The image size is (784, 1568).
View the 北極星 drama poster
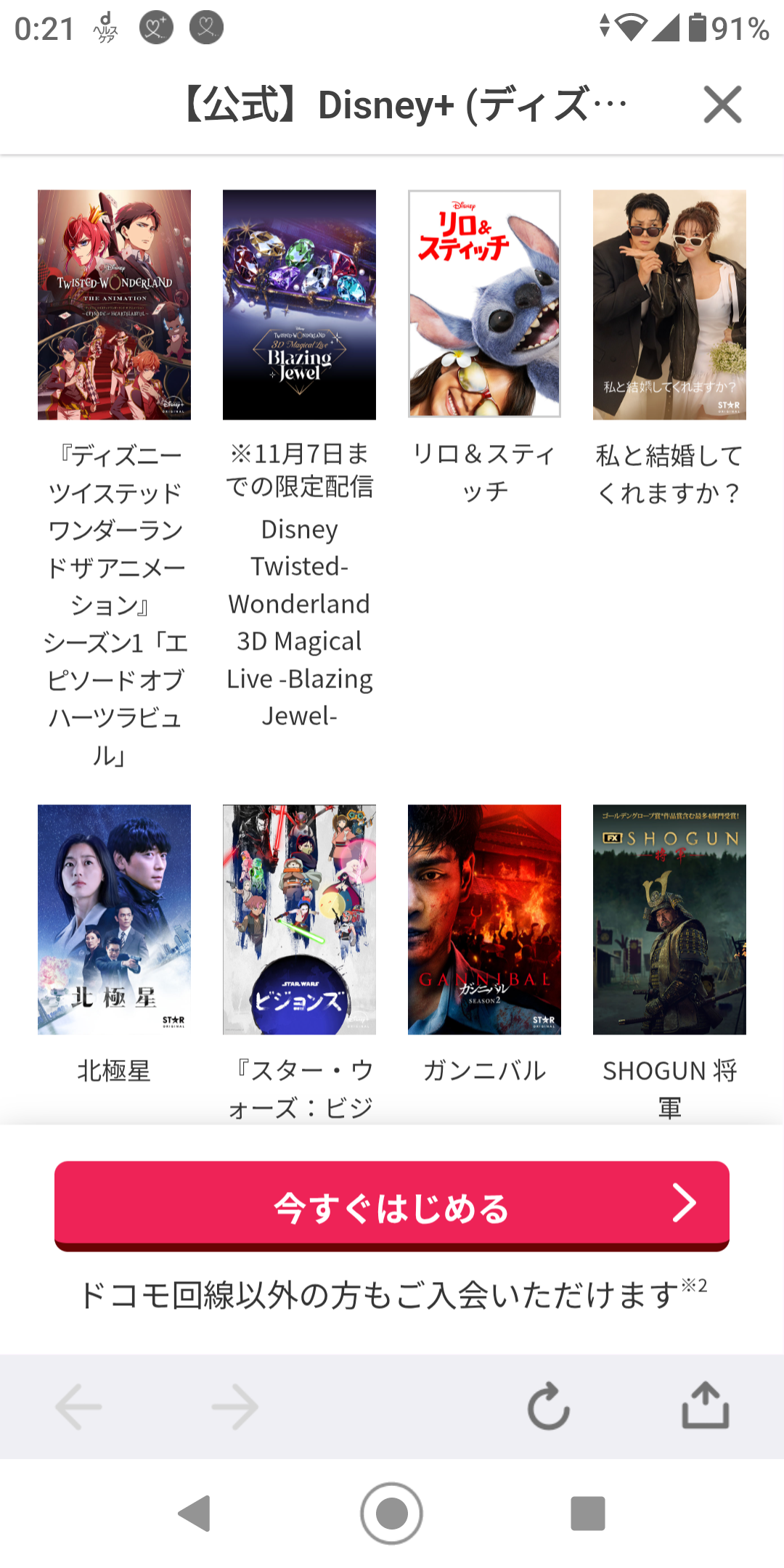pyautogui.click(x=114, y=919)
